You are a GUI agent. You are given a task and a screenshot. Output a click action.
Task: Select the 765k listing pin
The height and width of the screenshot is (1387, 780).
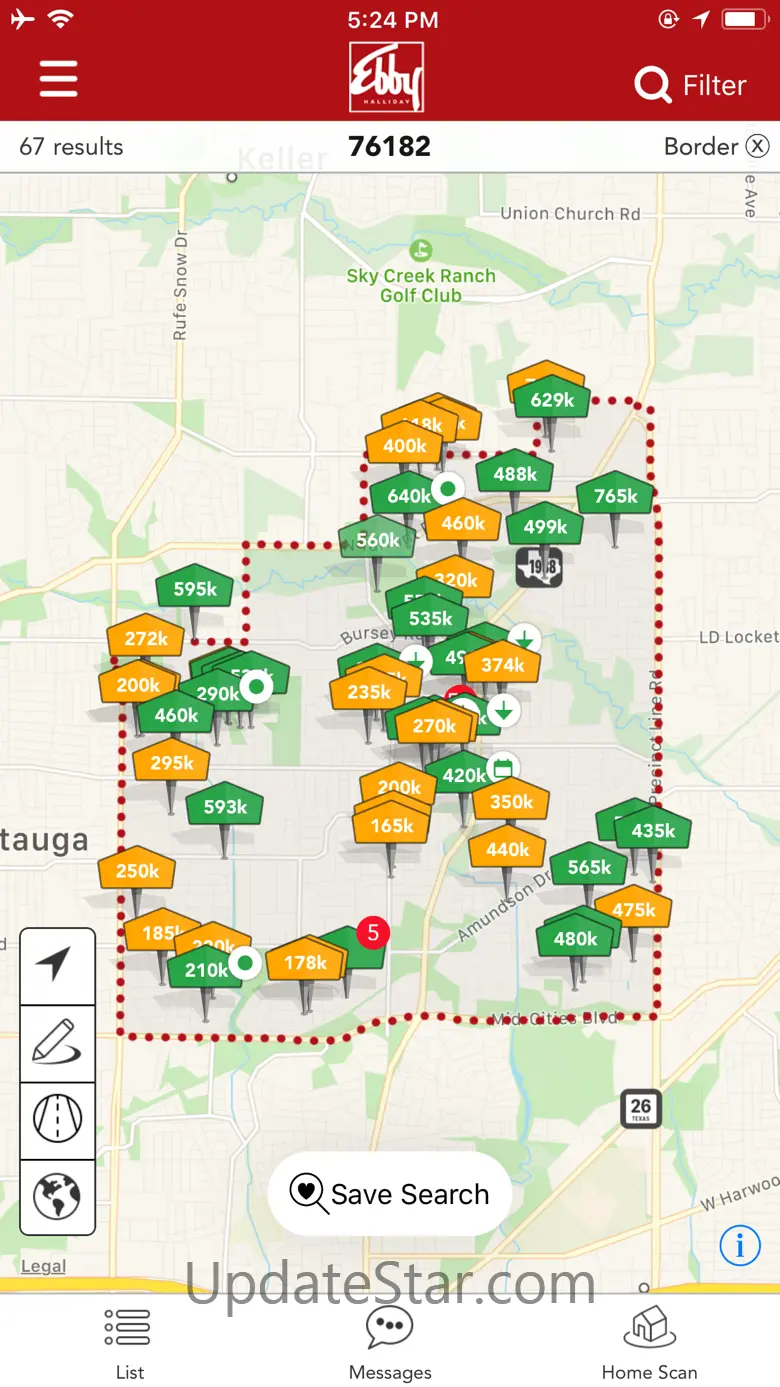[x=615, y=496]
